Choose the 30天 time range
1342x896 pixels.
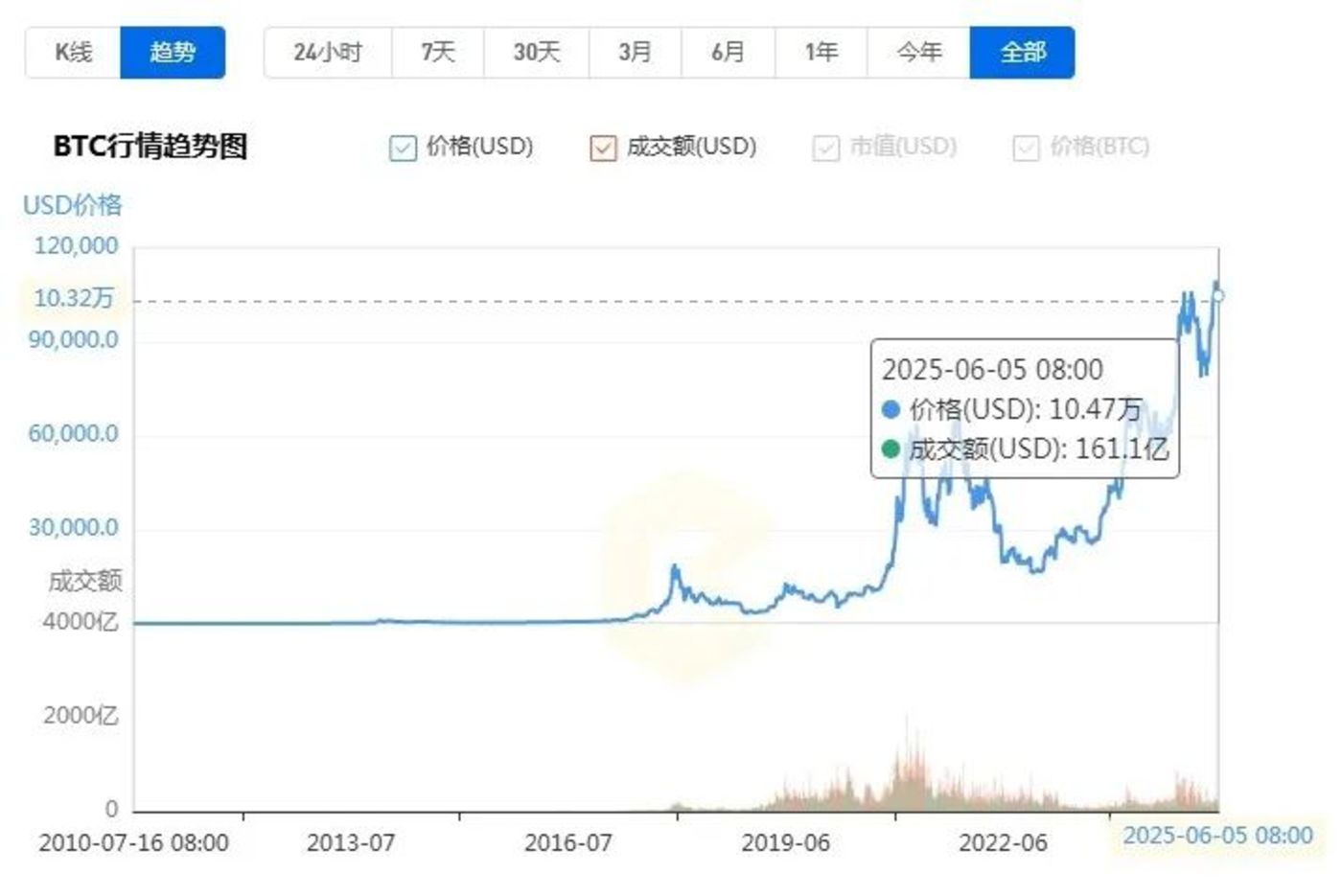pyautogui.click(x=537, y=52)
